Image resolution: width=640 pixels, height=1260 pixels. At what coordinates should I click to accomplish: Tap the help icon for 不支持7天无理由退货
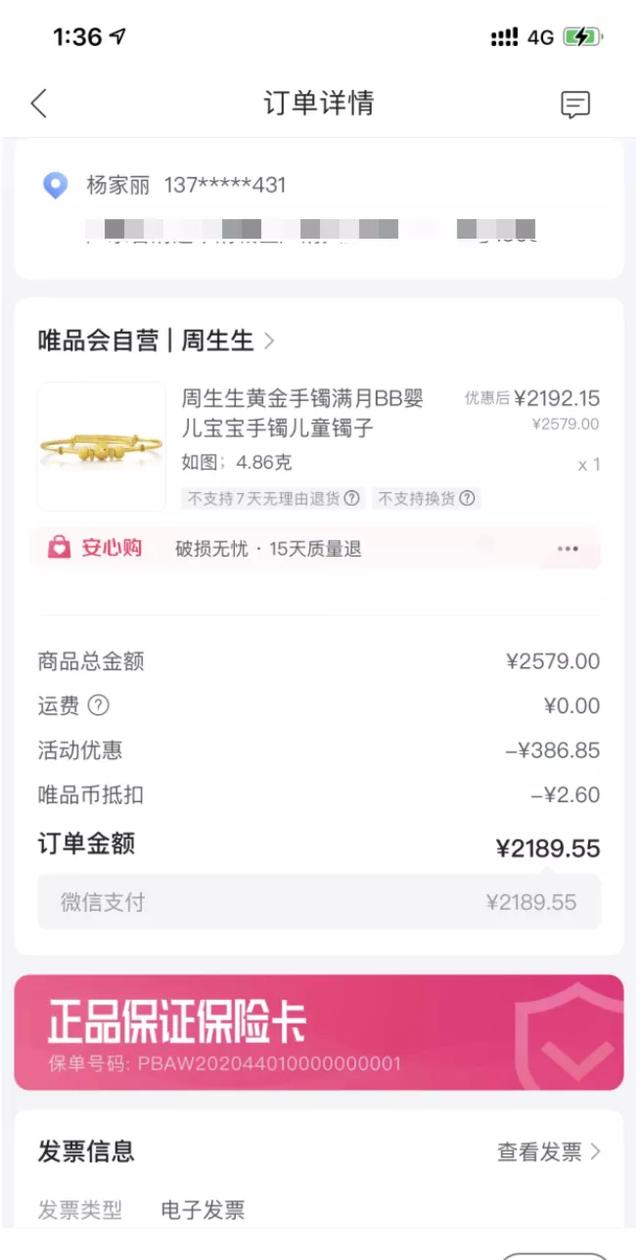coord(351,498)
